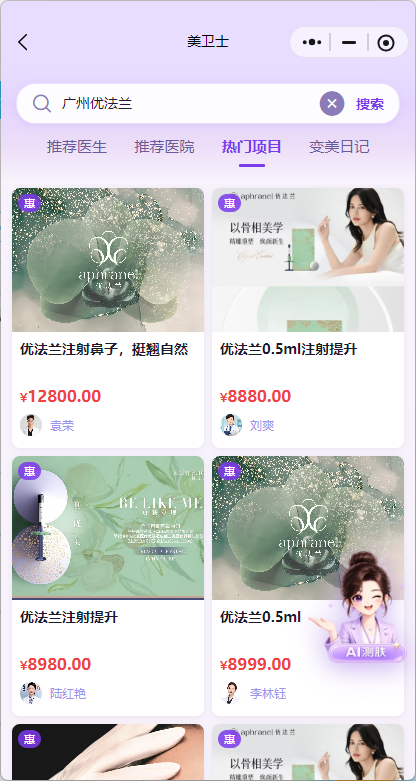This screenshot has width=416, height=781.
Task: Tap the 搜索 button
Action: coord(370,104)
